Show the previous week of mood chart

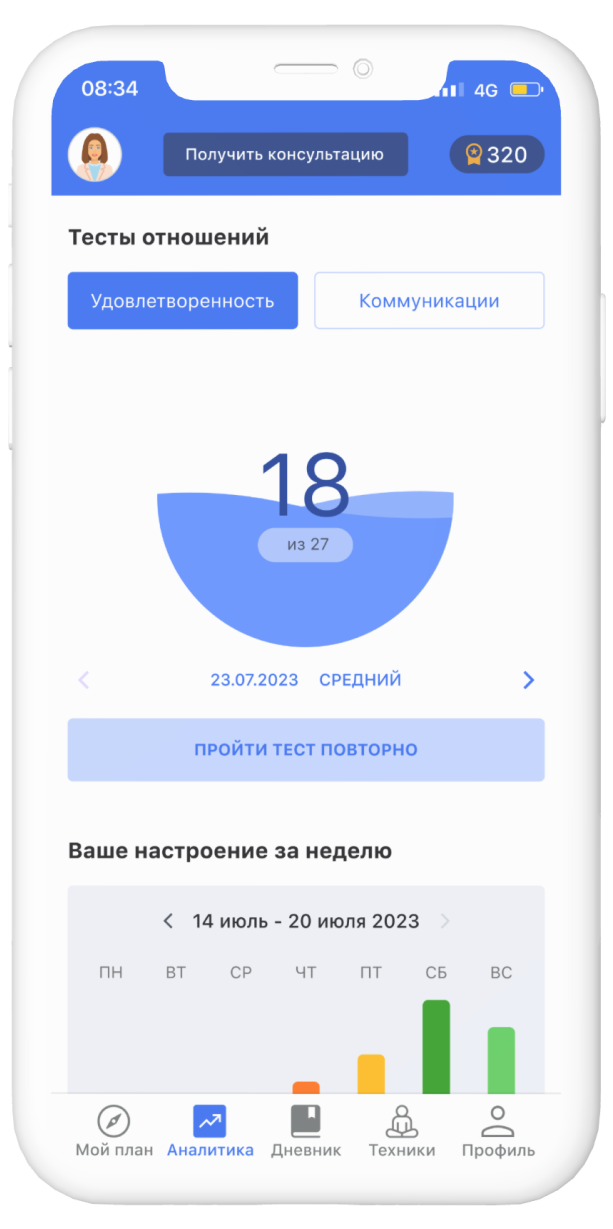tap(168, 921)
